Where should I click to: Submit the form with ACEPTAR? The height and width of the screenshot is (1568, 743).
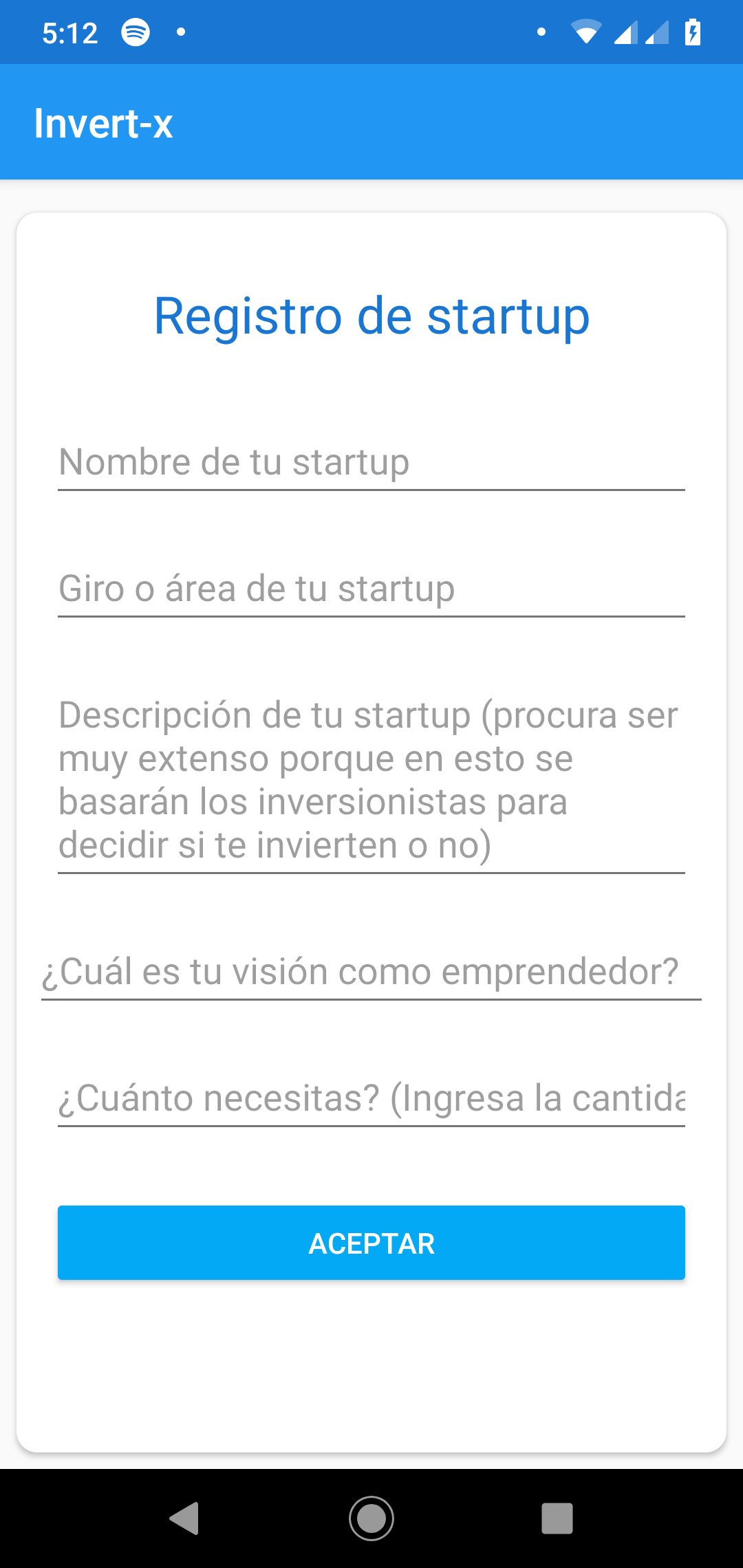pos(371,1243)
